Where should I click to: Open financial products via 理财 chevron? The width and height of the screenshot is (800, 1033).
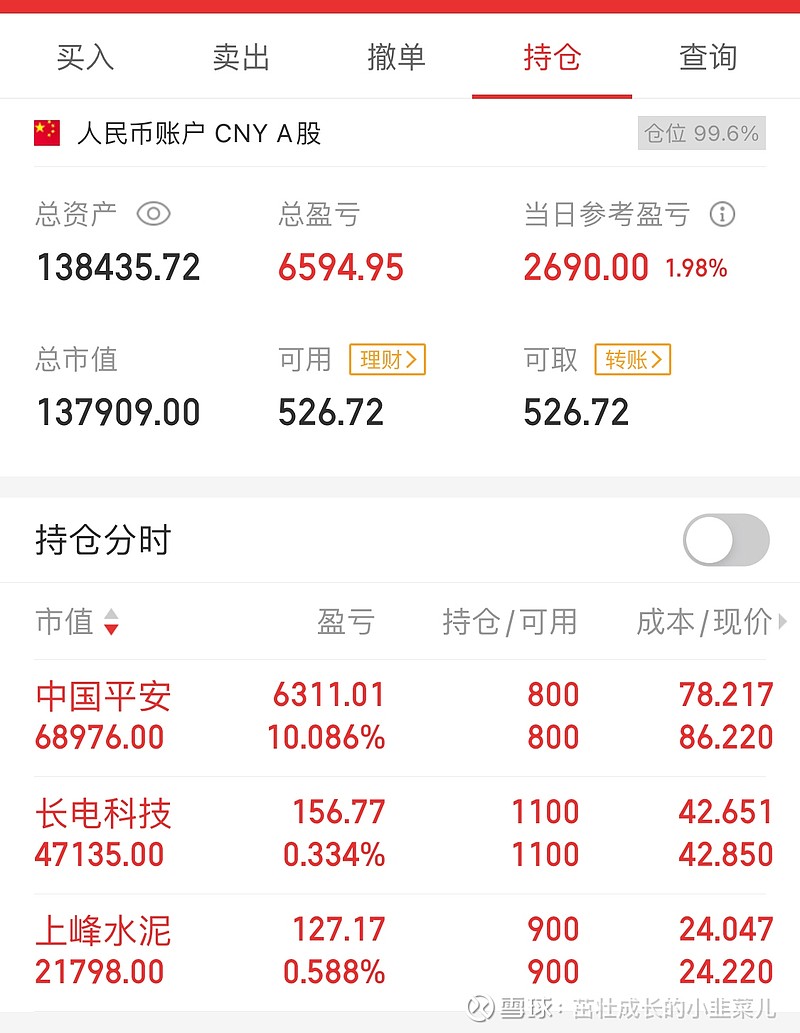(388, 360)
